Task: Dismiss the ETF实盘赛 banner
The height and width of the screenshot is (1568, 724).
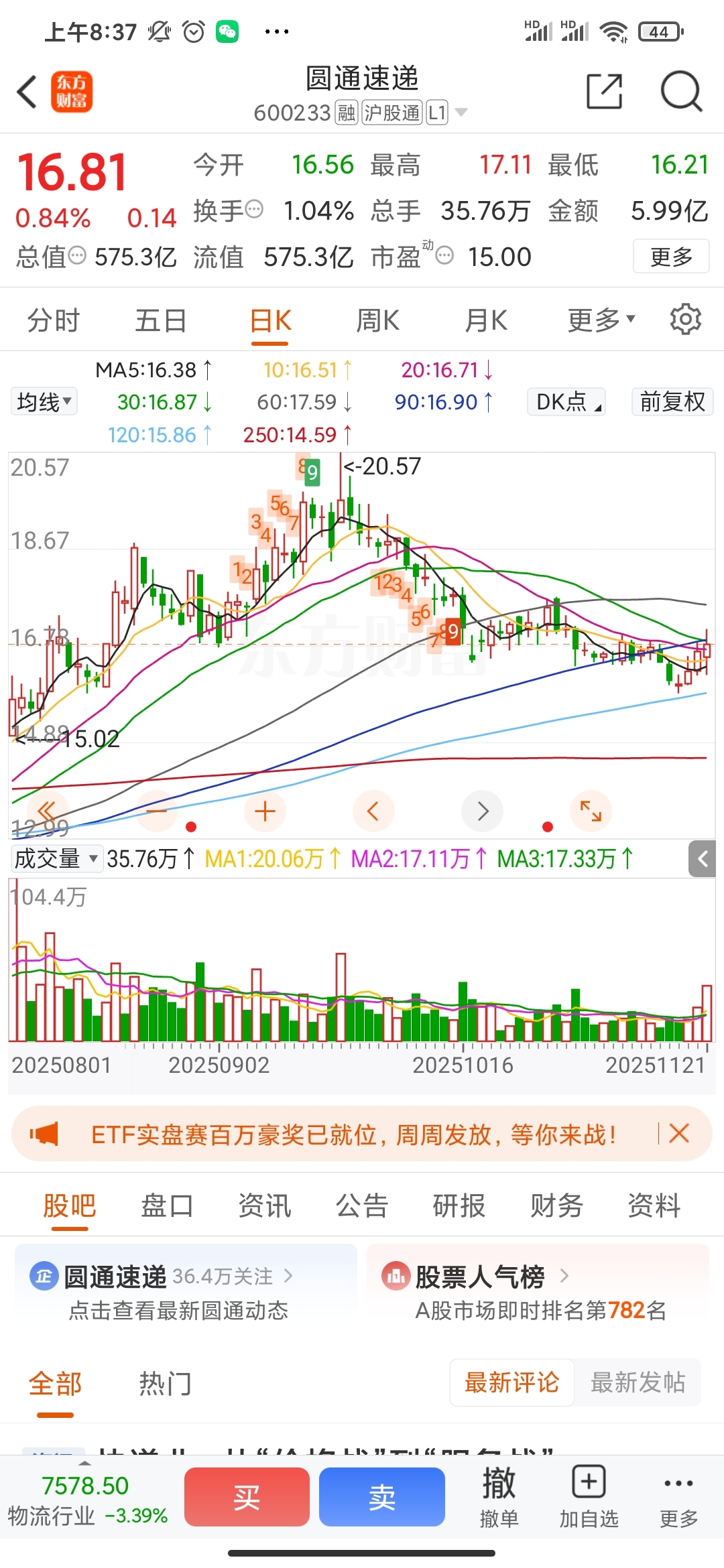Action: 679,1134
